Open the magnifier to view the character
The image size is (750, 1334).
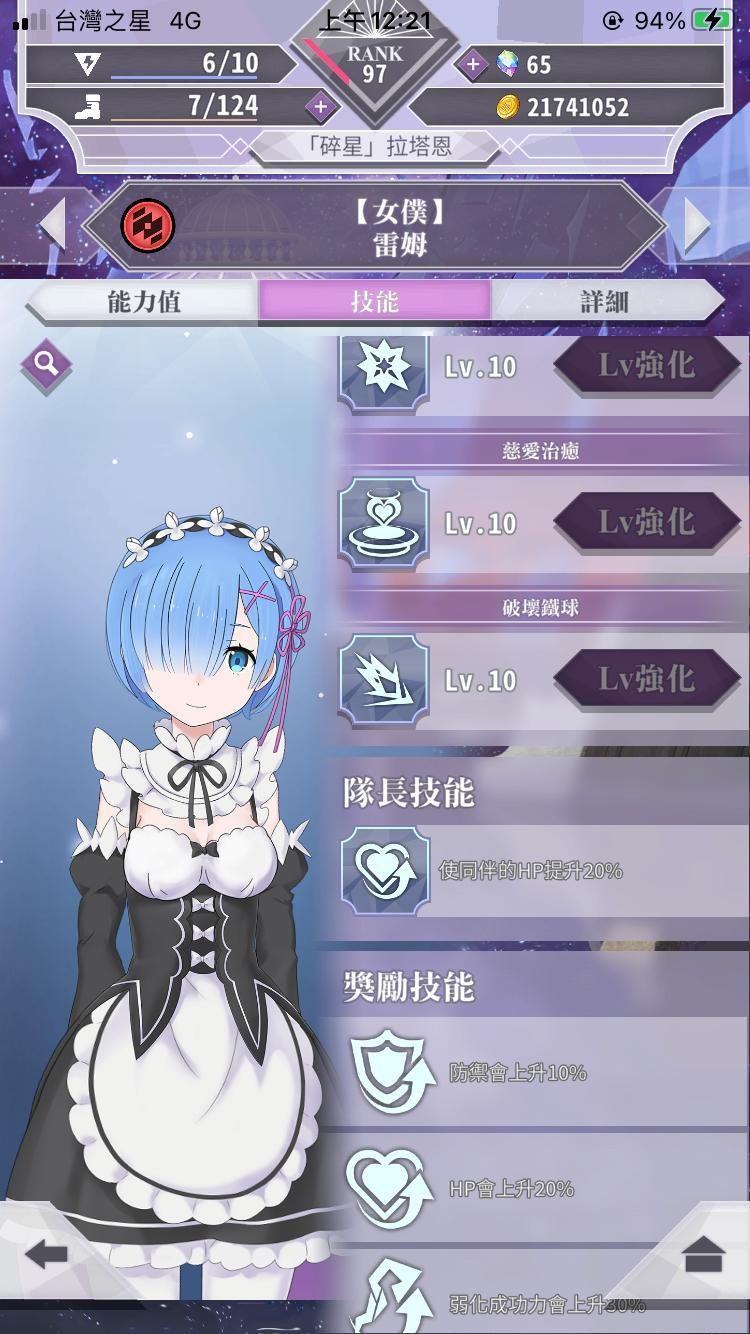(x=46, y=364)
